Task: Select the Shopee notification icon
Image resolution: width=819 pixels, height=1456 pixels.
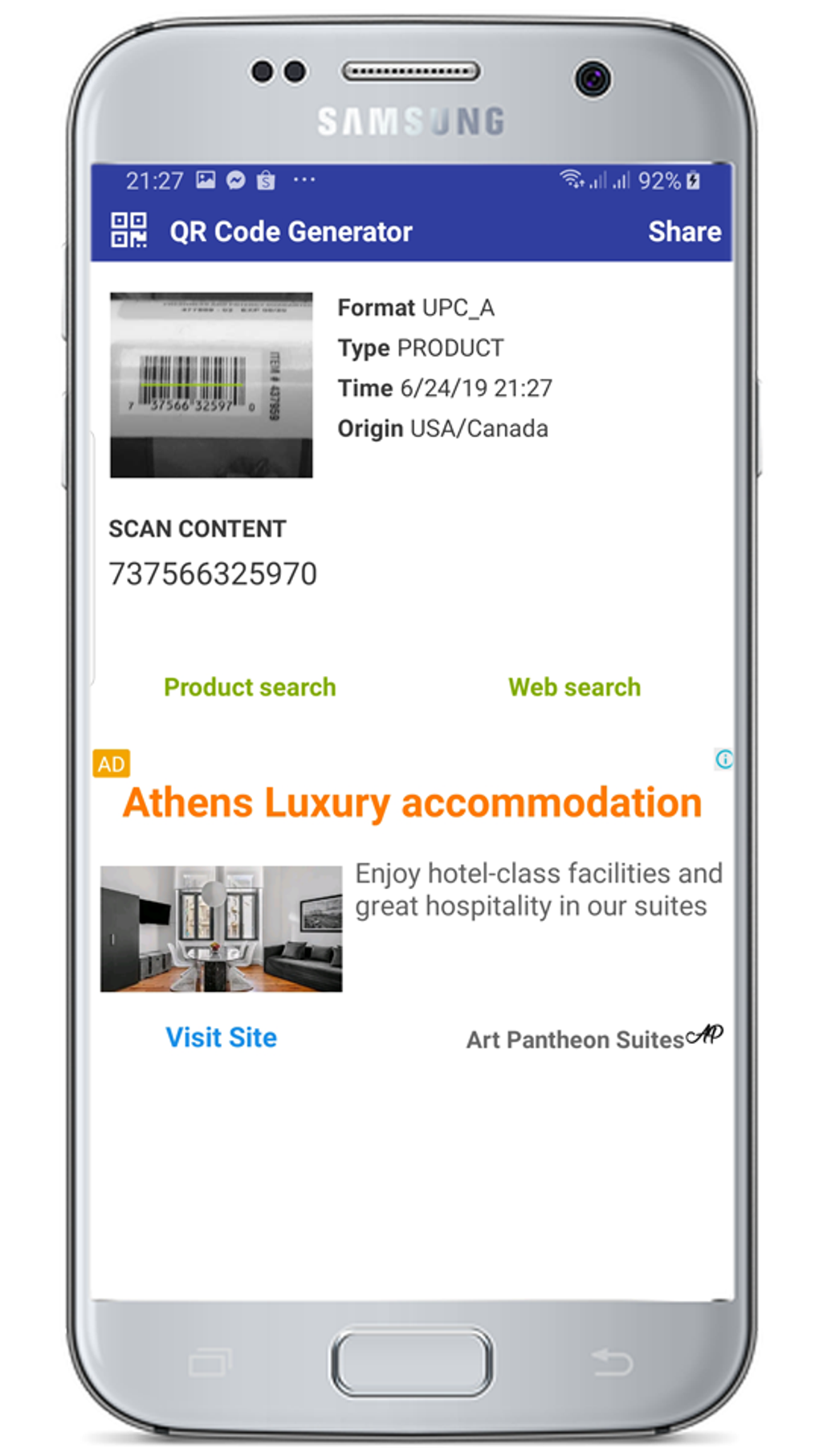Action: pyautogui.click(x=266, y=181)
